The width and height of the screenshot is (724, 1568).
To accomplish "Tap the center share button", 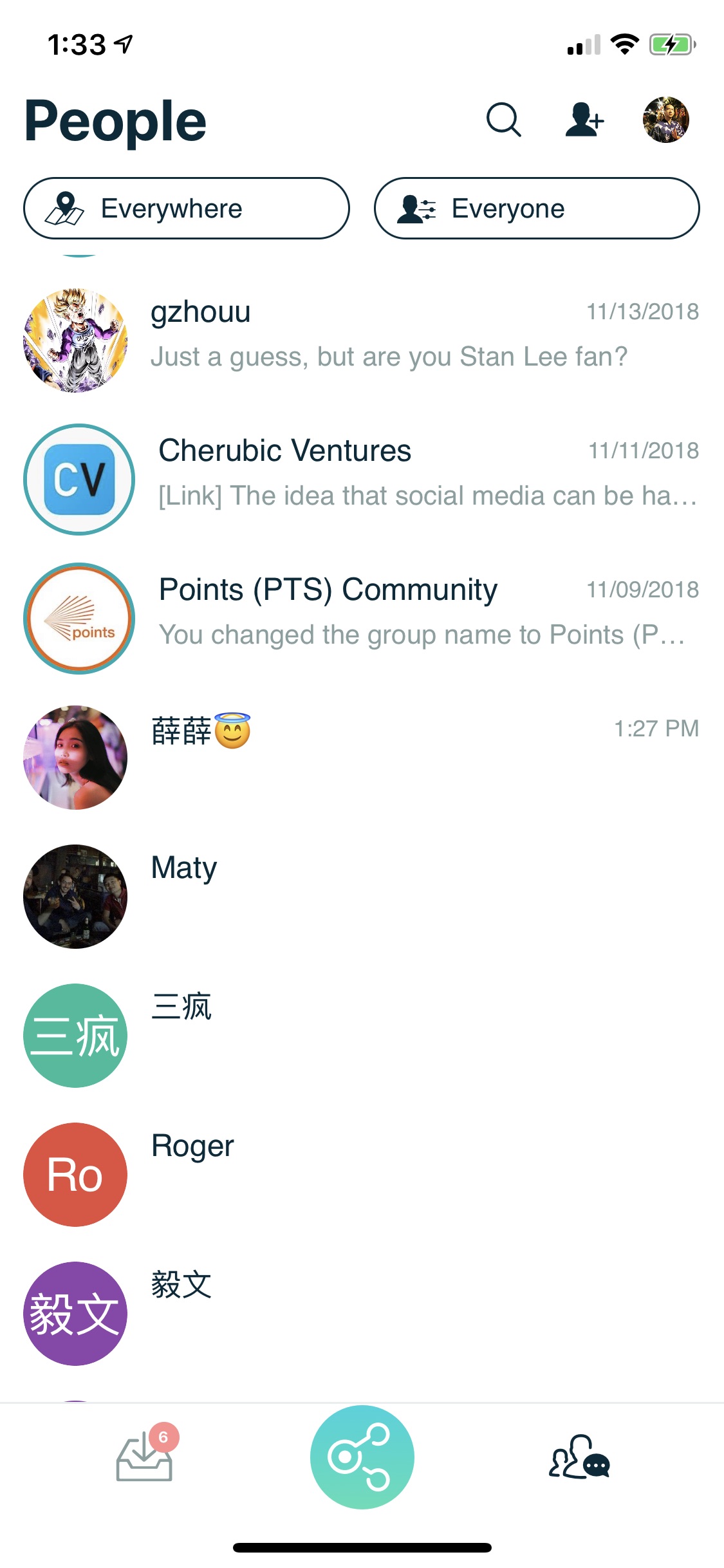I will 362,1457.
